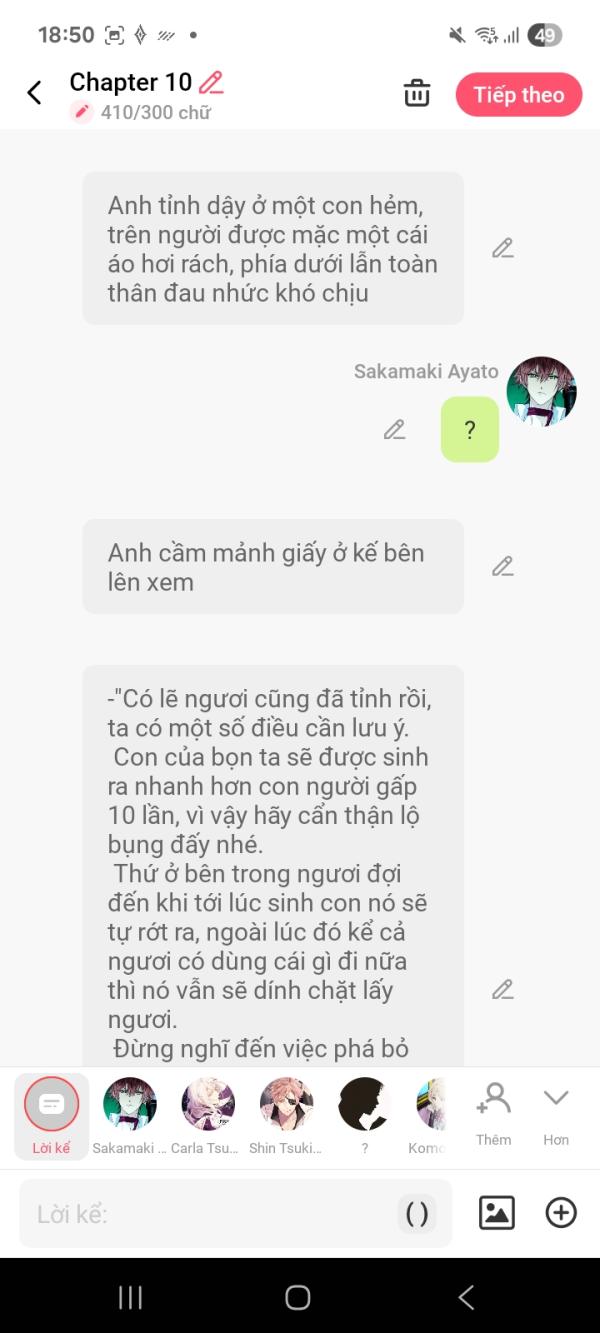The image size is (600, 1333).
Task: Choose Shin Tsuki... character as speaker
Action: tap(286, 1115)
